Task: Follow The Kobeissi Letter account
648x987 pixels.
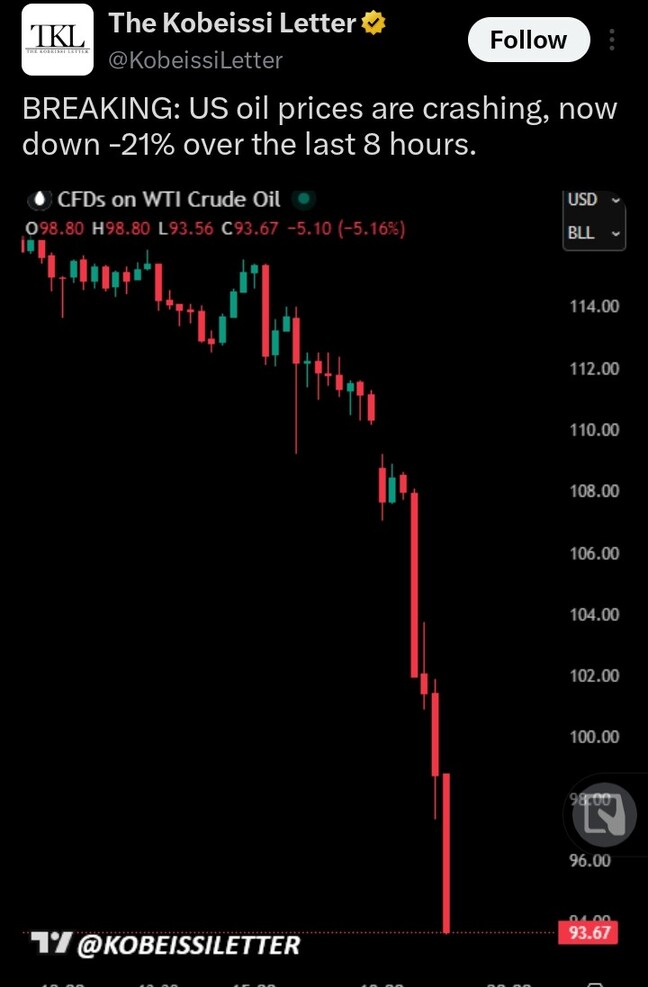Action: (528, 40)
